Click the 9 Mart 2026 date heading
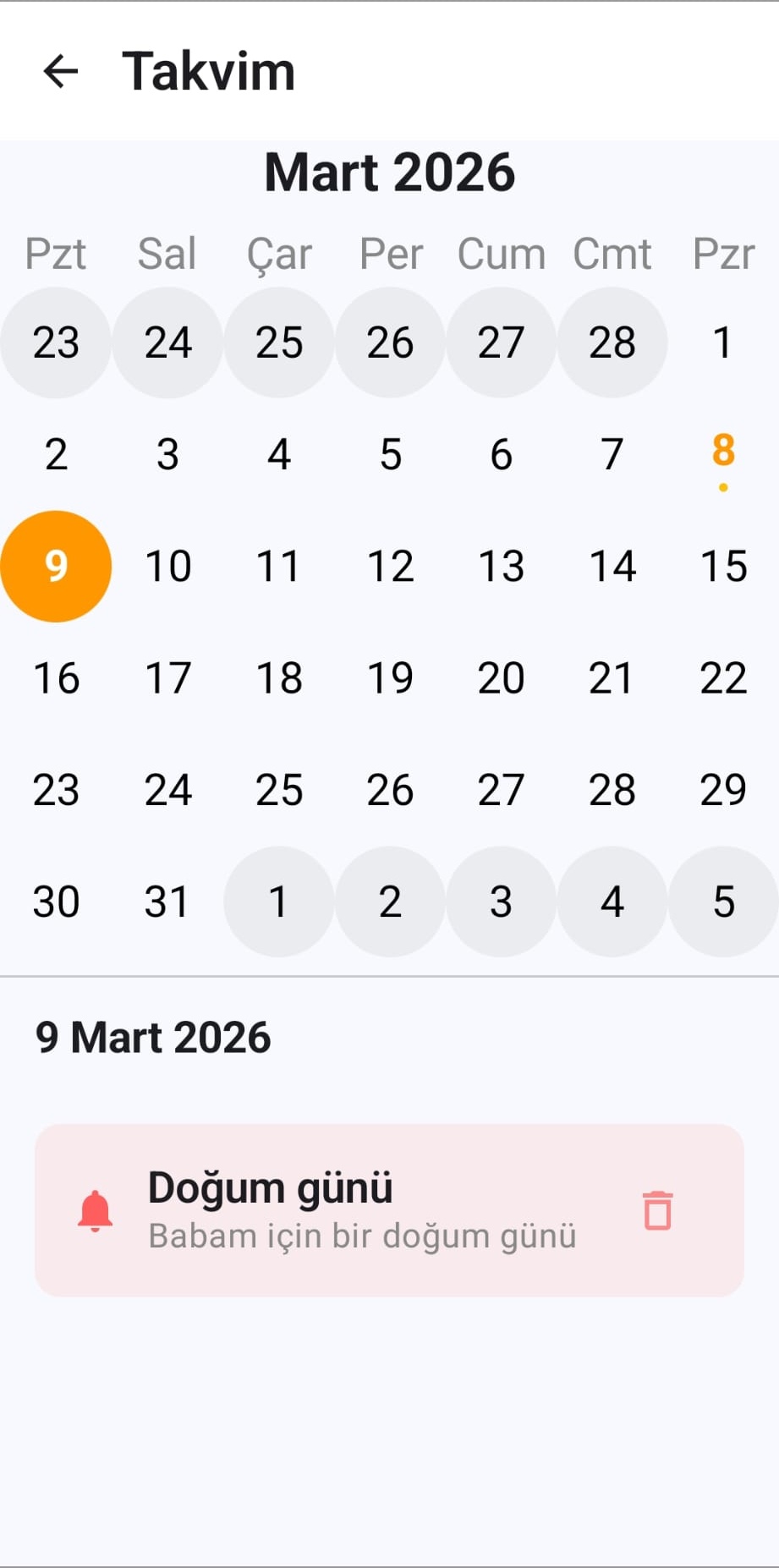The width and height of the screenshot is (779, 1568). pos(153,1038)
